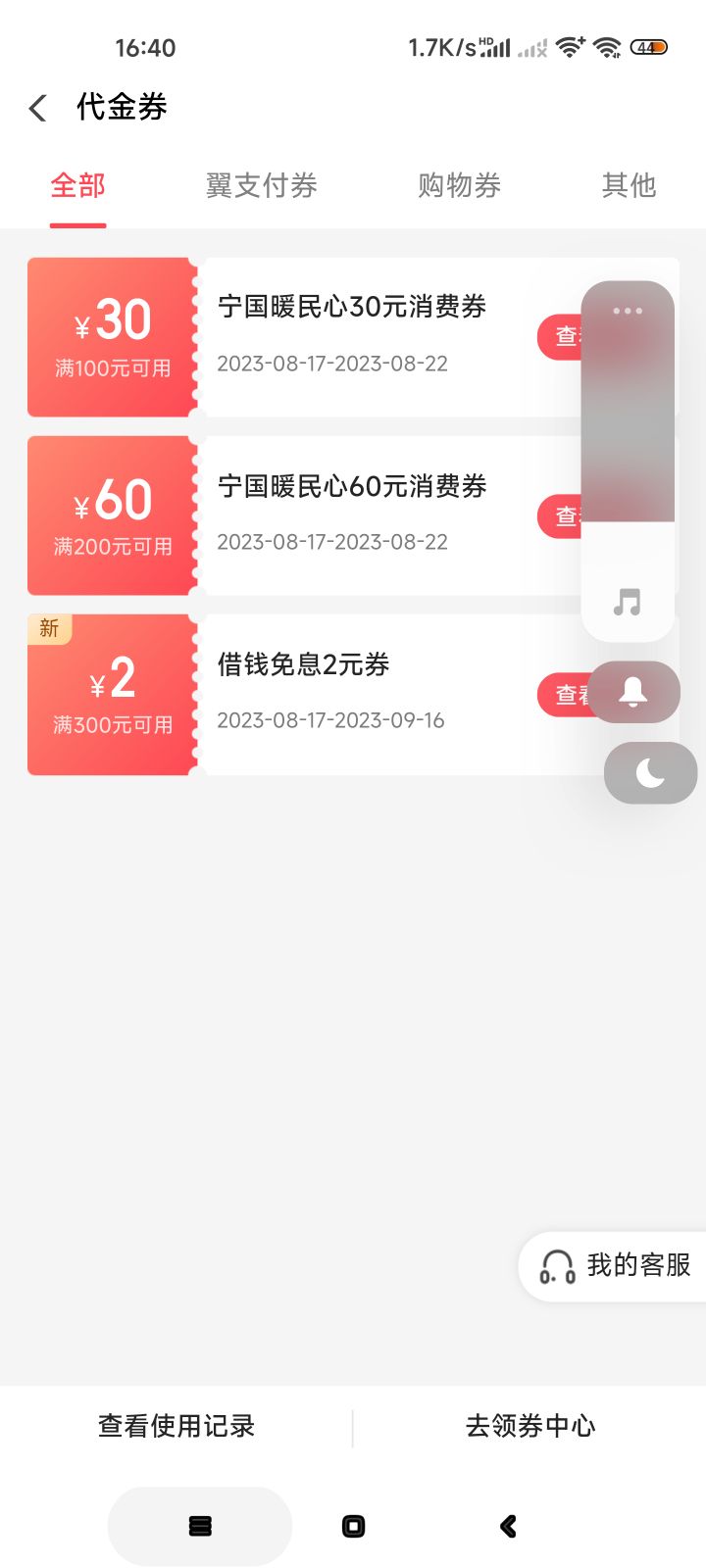The height and width of the screenshot is (1568, 706).
Task: Open the 借钱免息2元券 coupon card
Action: click(x=353, y=695)
